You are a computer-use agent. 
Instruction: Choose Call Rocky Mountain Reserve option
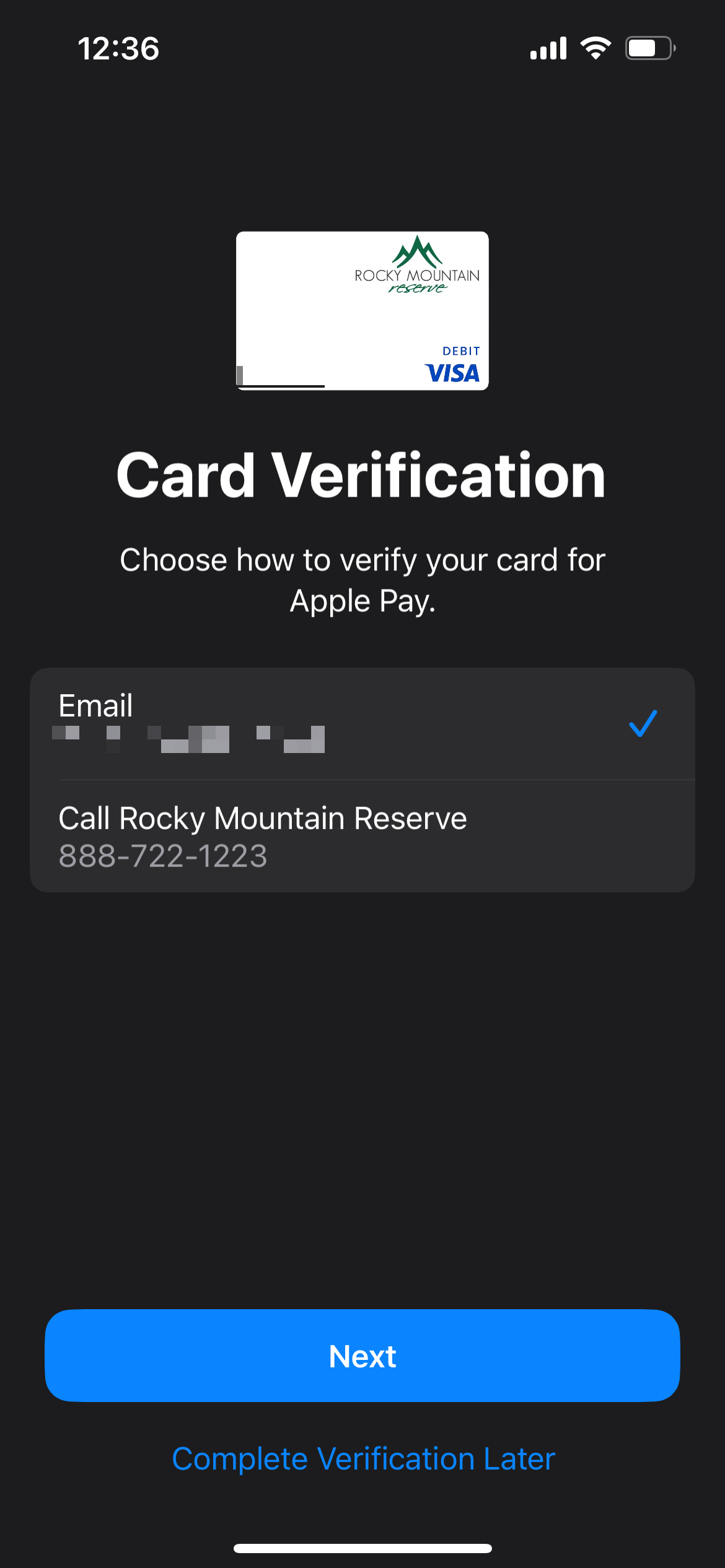[362, 836]
